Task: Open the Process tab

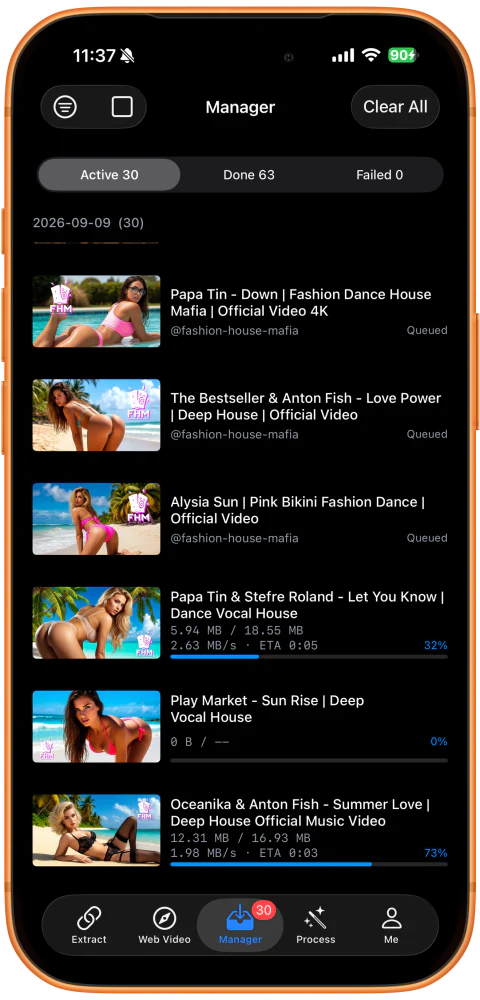Action: click(316, 925)
